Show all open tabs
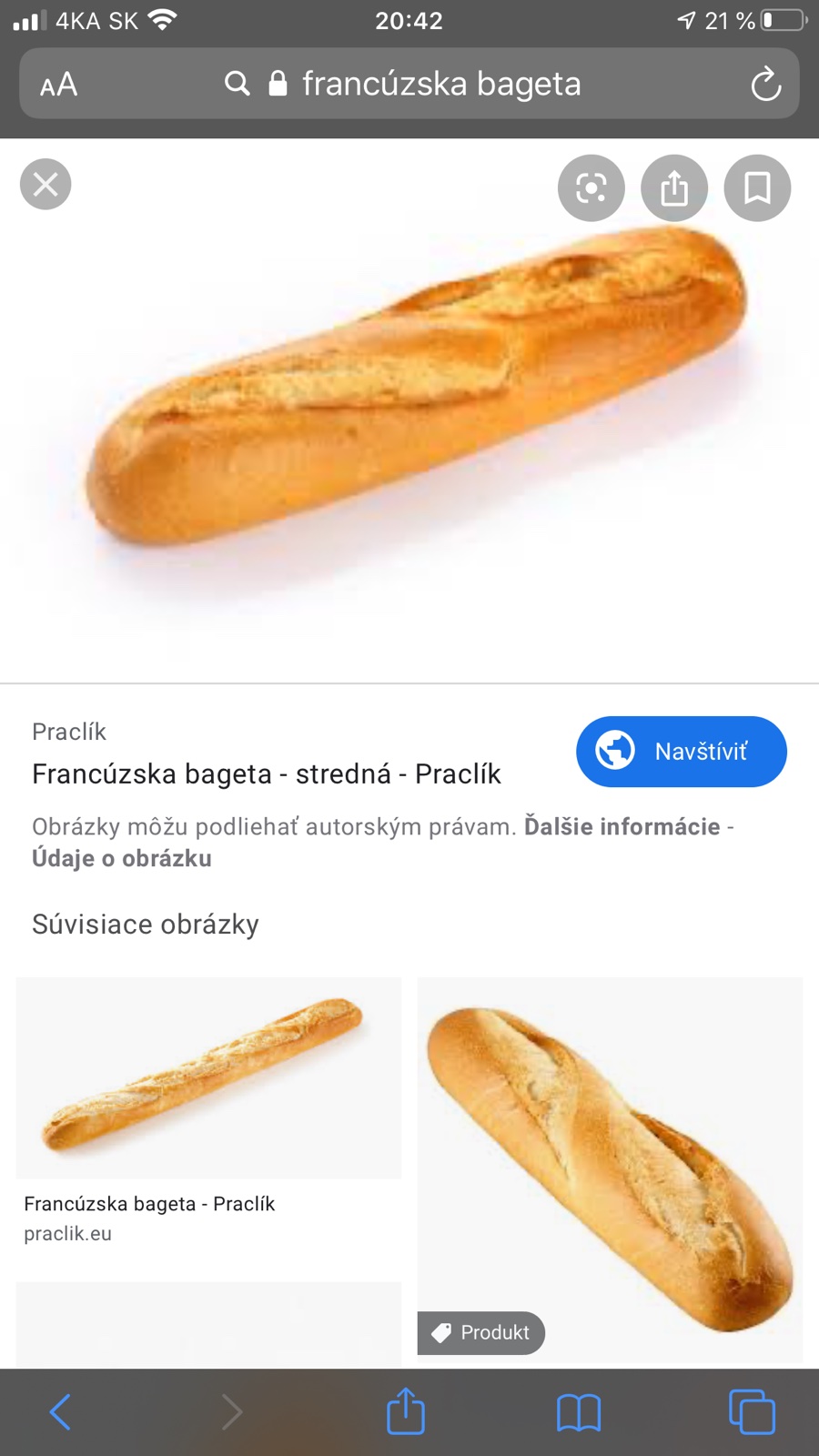This screenshot has height=1456, width=819. click(752, 1412)
